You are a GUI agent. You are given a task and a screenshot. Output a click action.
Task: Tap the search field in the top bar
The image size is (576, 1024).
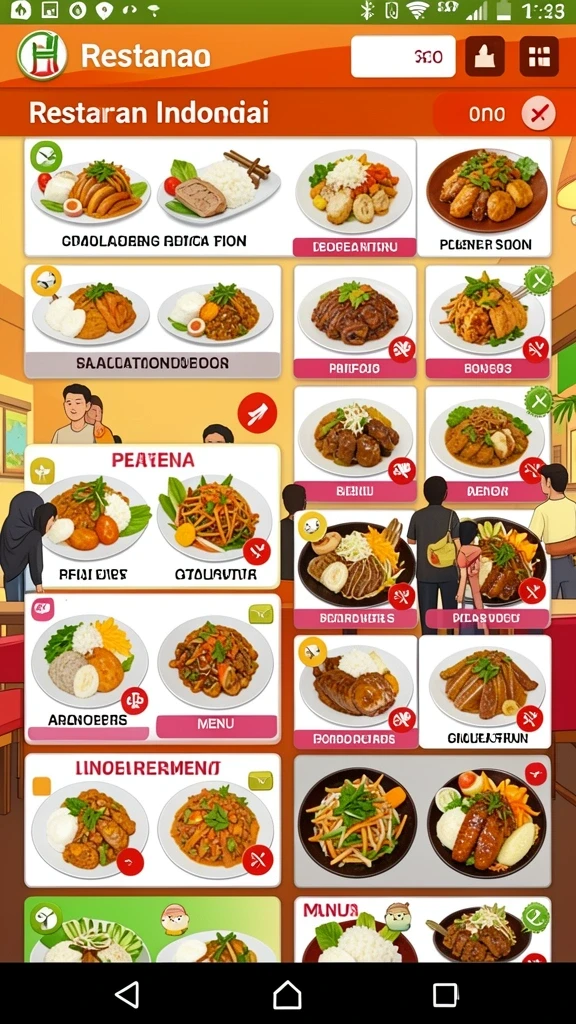click(403, 57)
